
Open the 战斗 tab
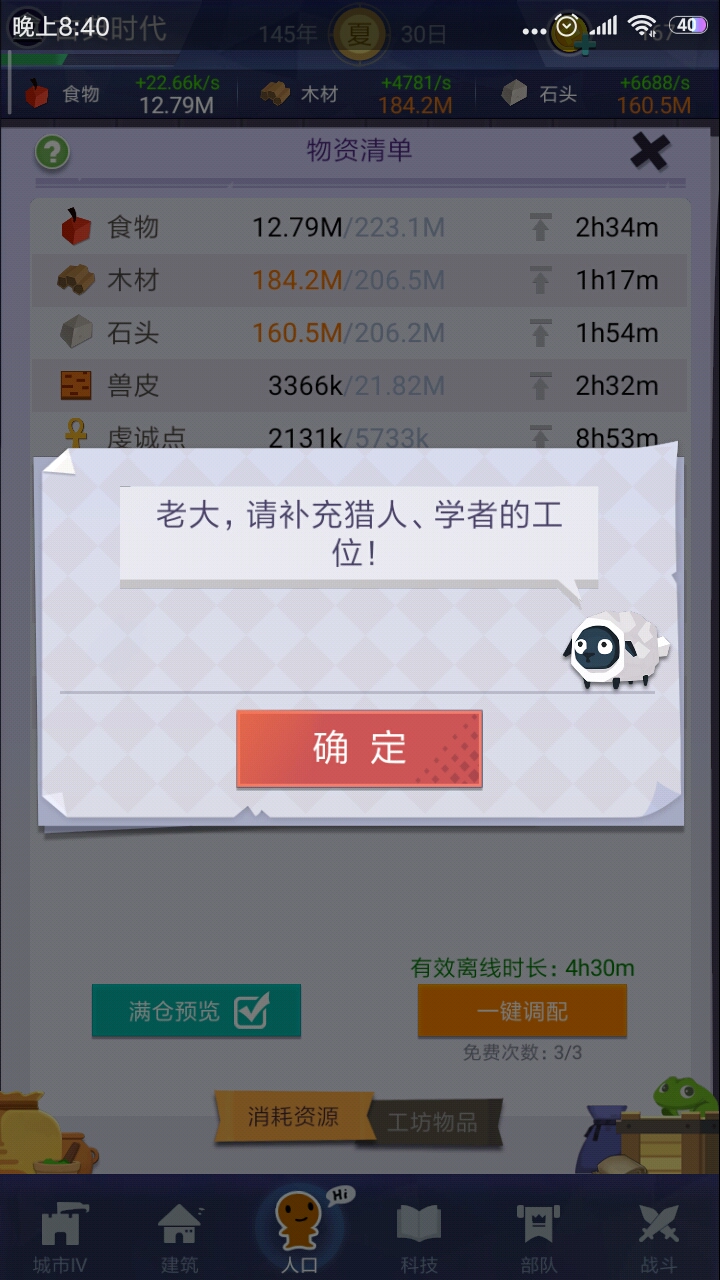[658, 1236]
